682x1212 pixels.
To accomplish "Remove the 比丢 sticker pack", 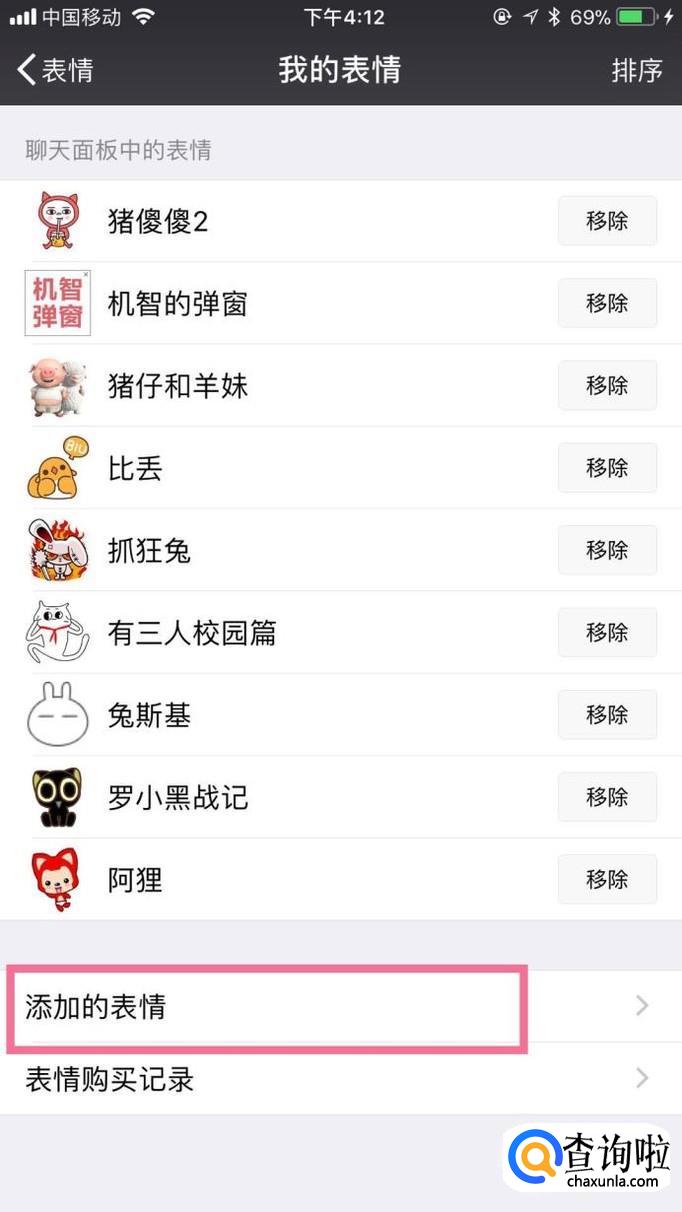I will [607, 468].
